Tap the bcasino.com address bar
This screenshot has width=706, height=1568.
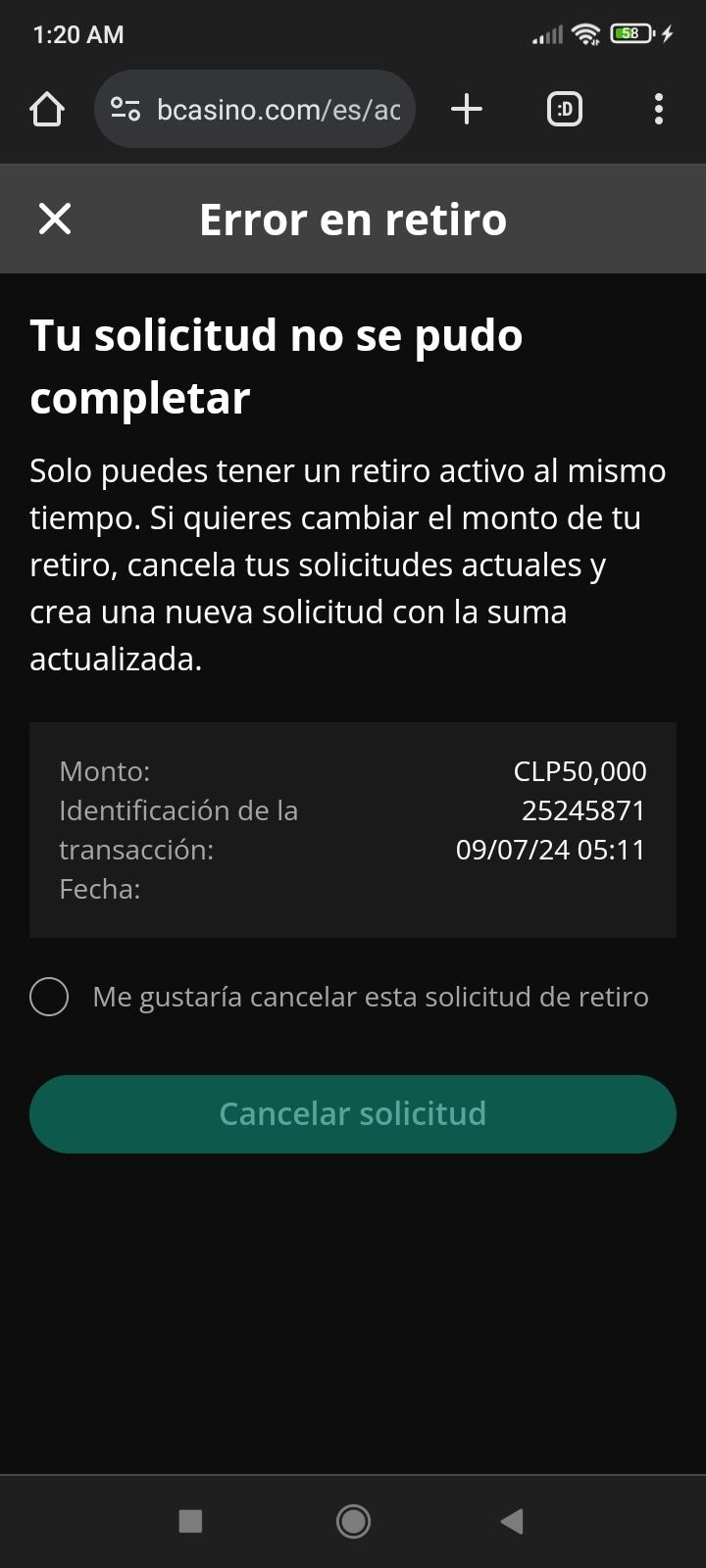coord(280,109)
